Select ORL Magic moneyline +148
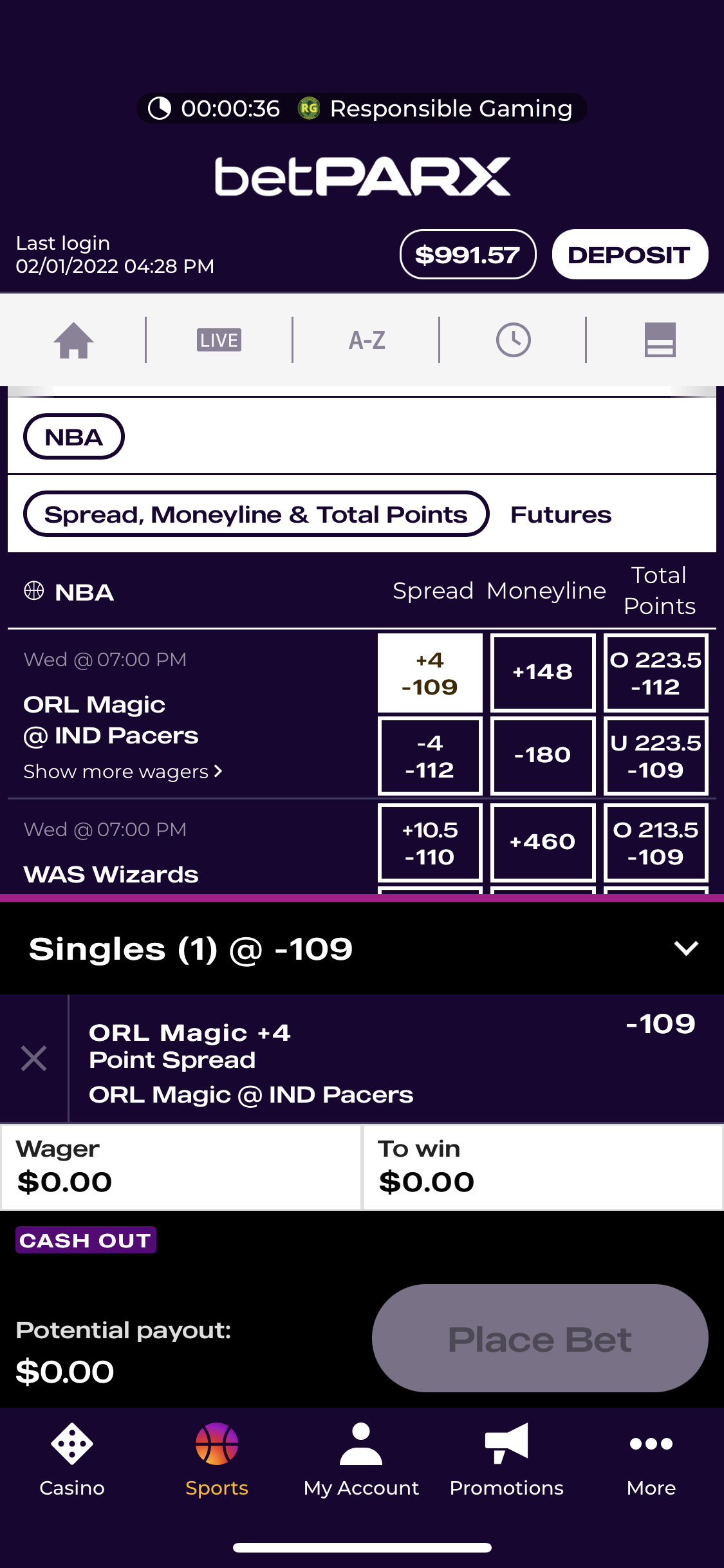 pyautogui.click(x=543, y=673)
